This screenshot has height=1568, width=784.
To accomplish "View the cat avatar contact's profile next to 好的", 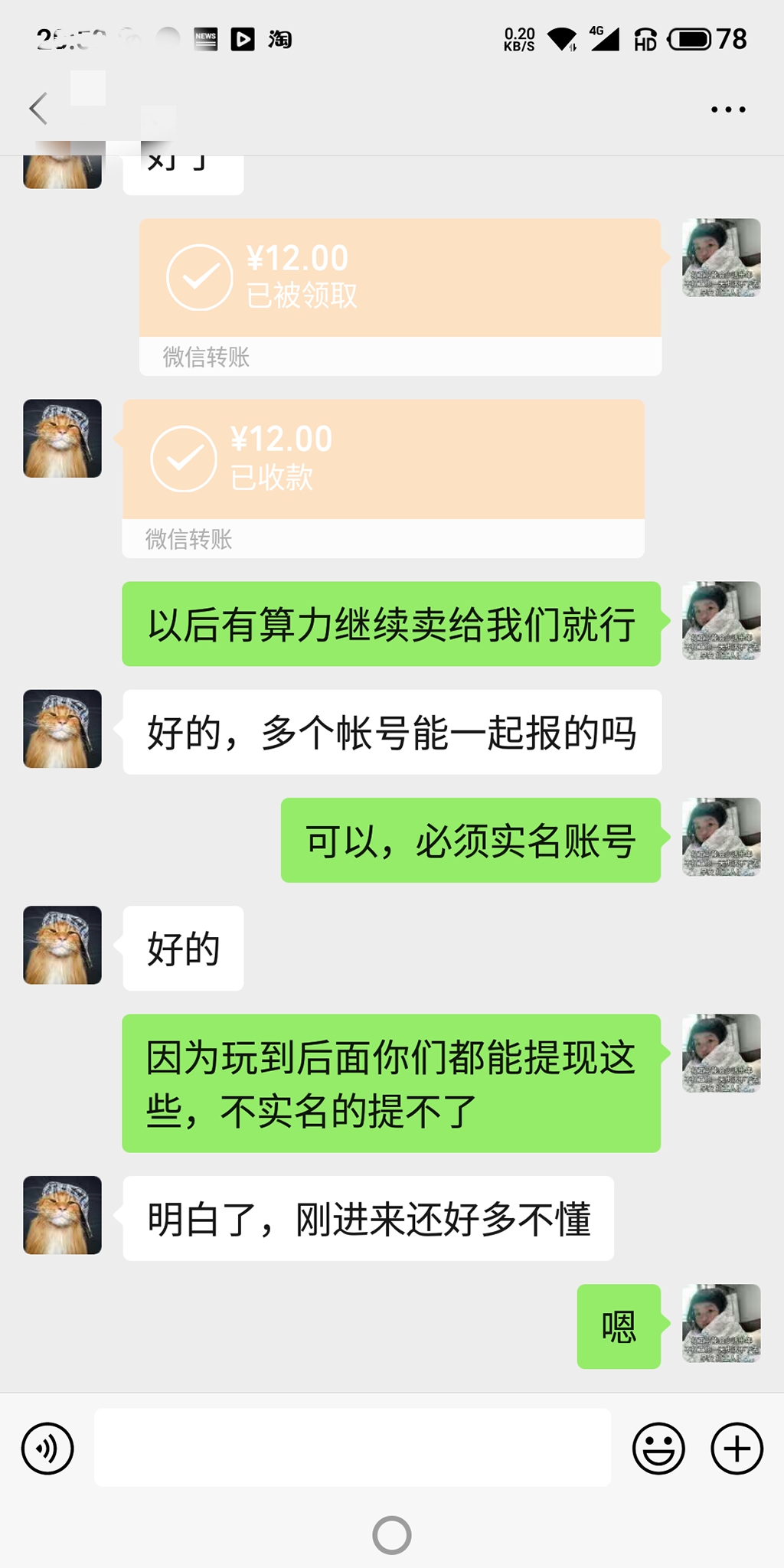I will pyautogui.click(x=62, y=945).
